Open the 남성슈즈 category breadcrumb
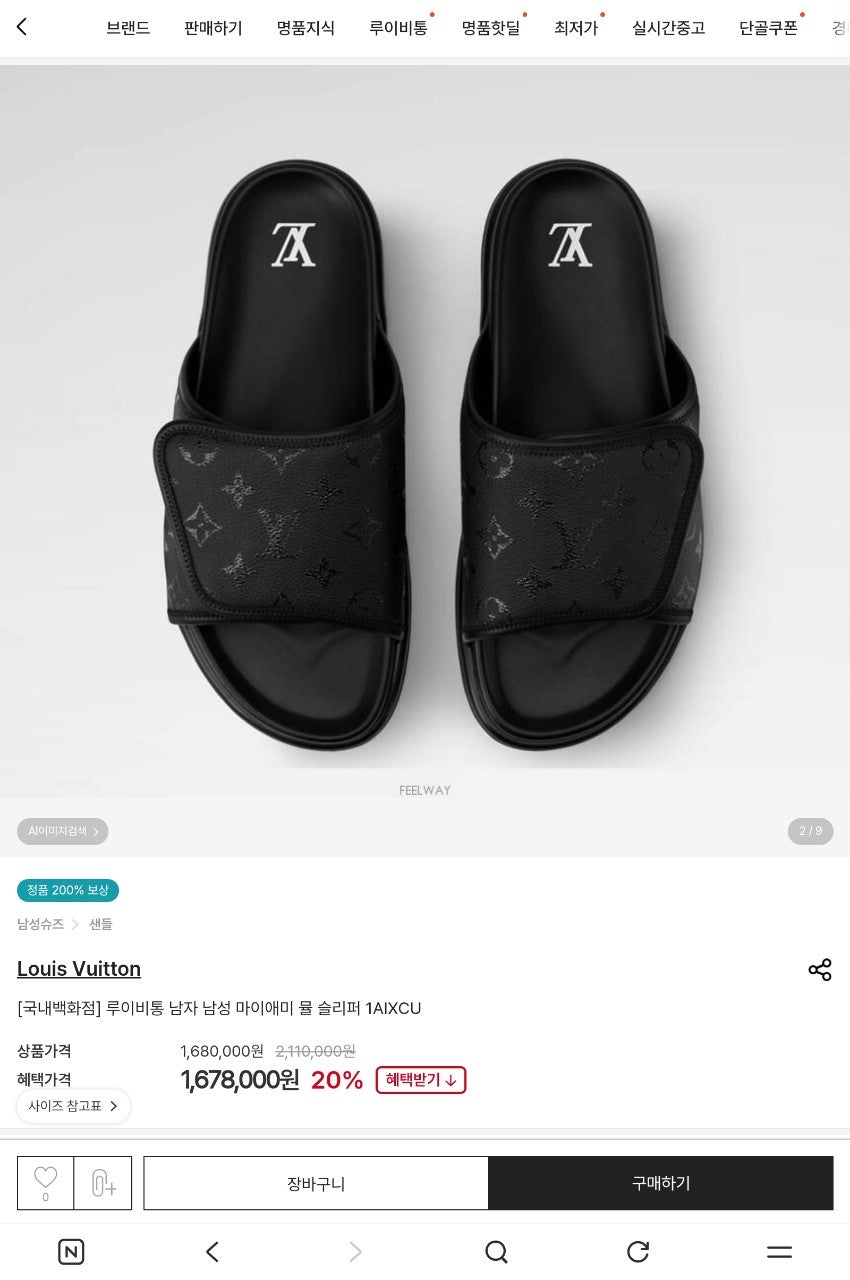The image size is (850, 1280). 40,924
